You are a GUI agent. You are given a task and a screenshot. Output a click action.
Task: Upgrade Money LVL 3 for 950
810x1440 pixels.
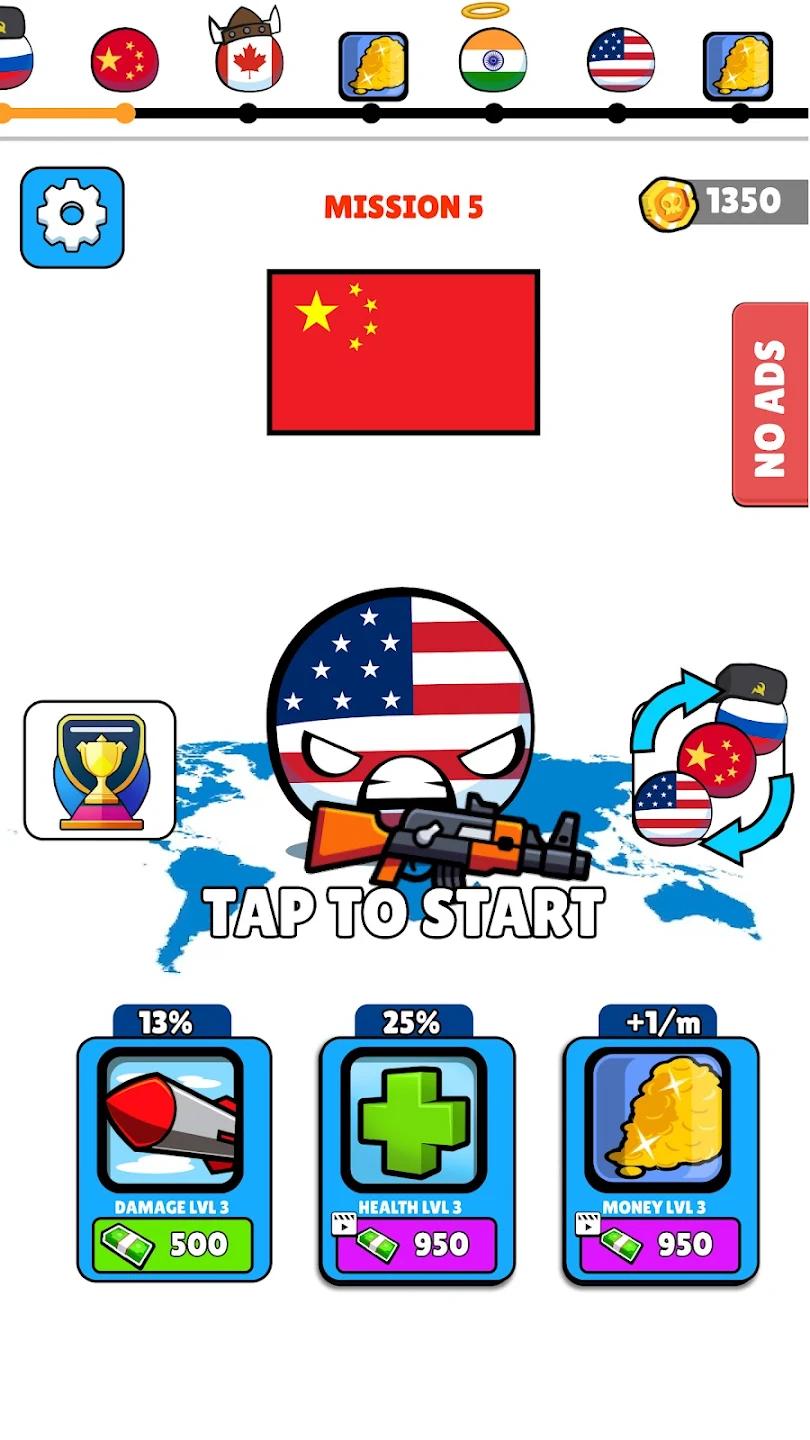pos(660,1244)
